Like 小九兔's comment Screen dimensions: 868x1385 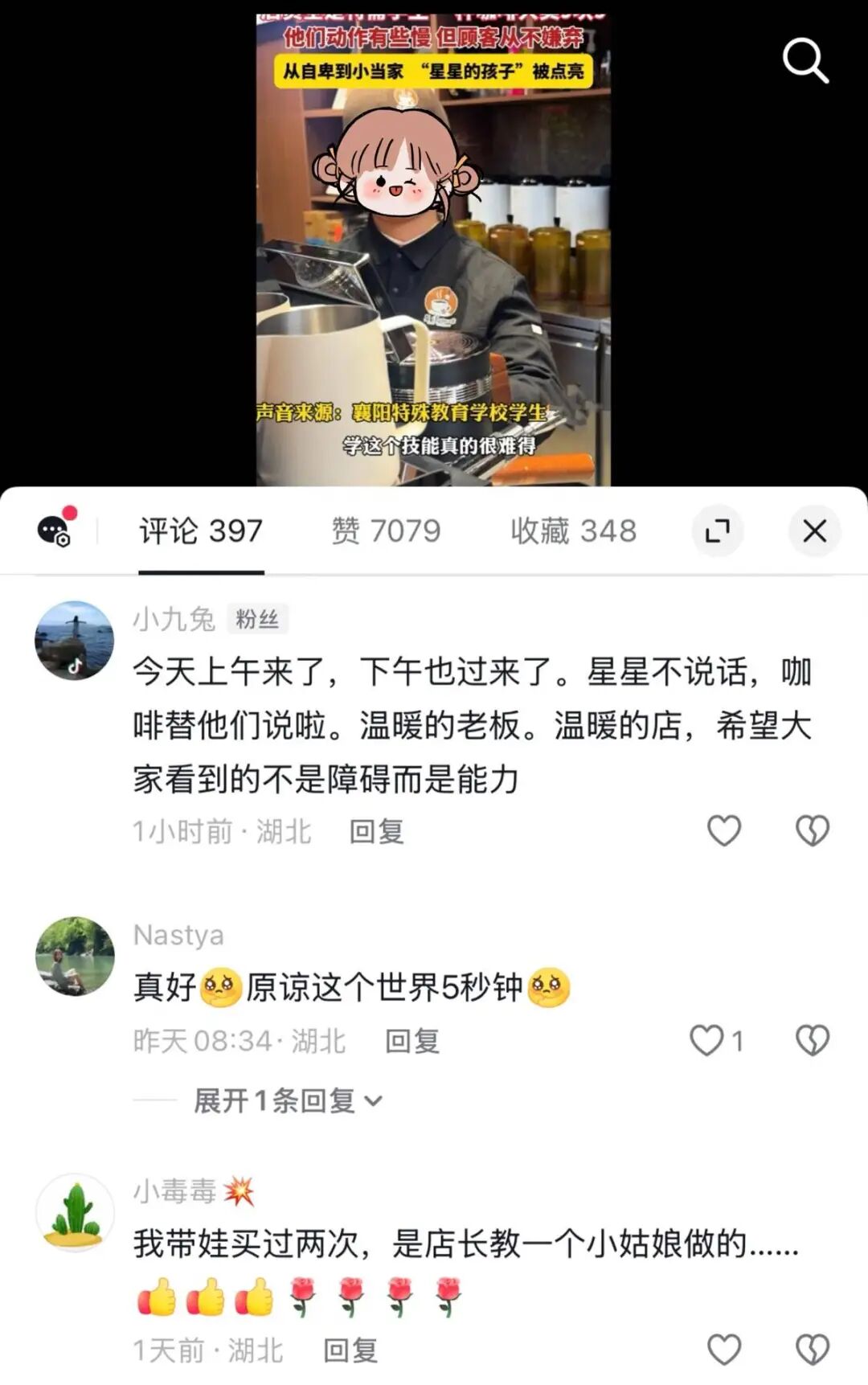pyautogui.click(x=723, y=830)
